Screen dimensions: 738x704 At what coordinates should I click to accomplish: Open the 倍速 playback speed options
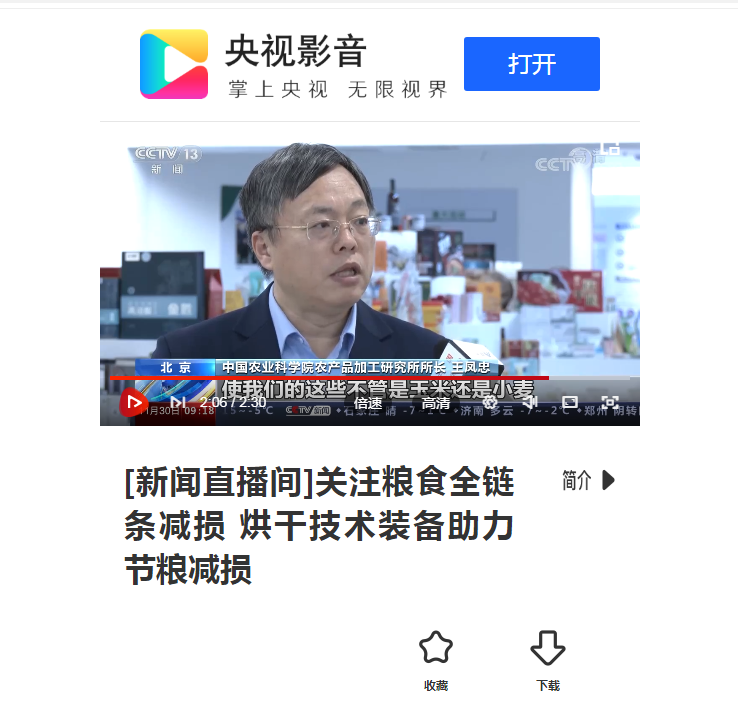tap(368, 403)
